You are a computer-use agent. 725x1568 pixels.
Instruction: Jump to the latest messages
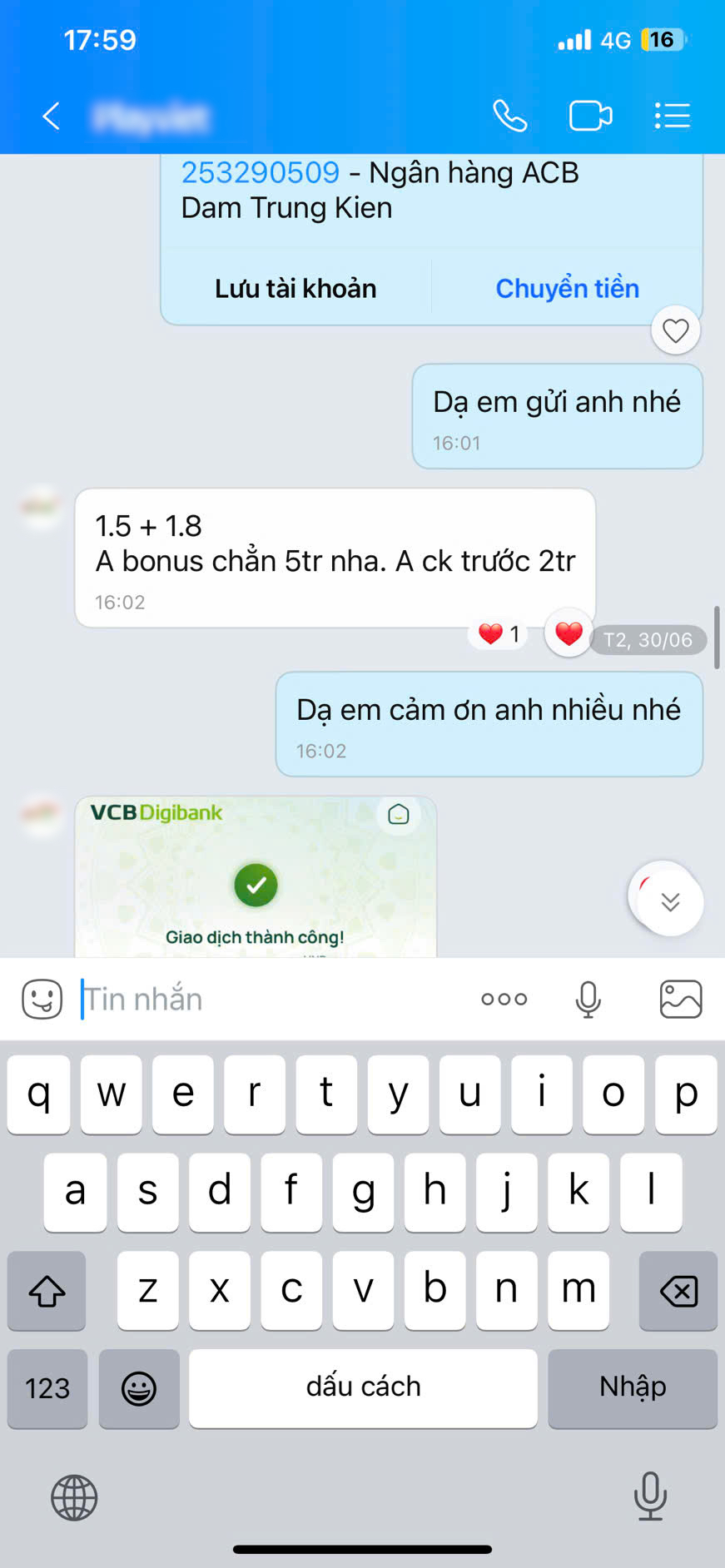[670, 901]
